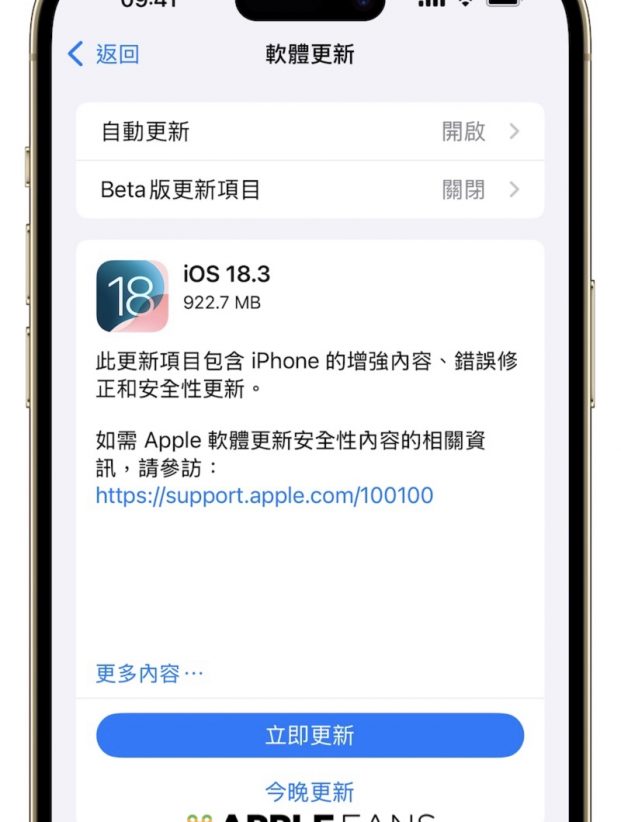The image size is (621, 822).
Task: Choose 今晚更新 to update tonight
Action: (310, 792)
